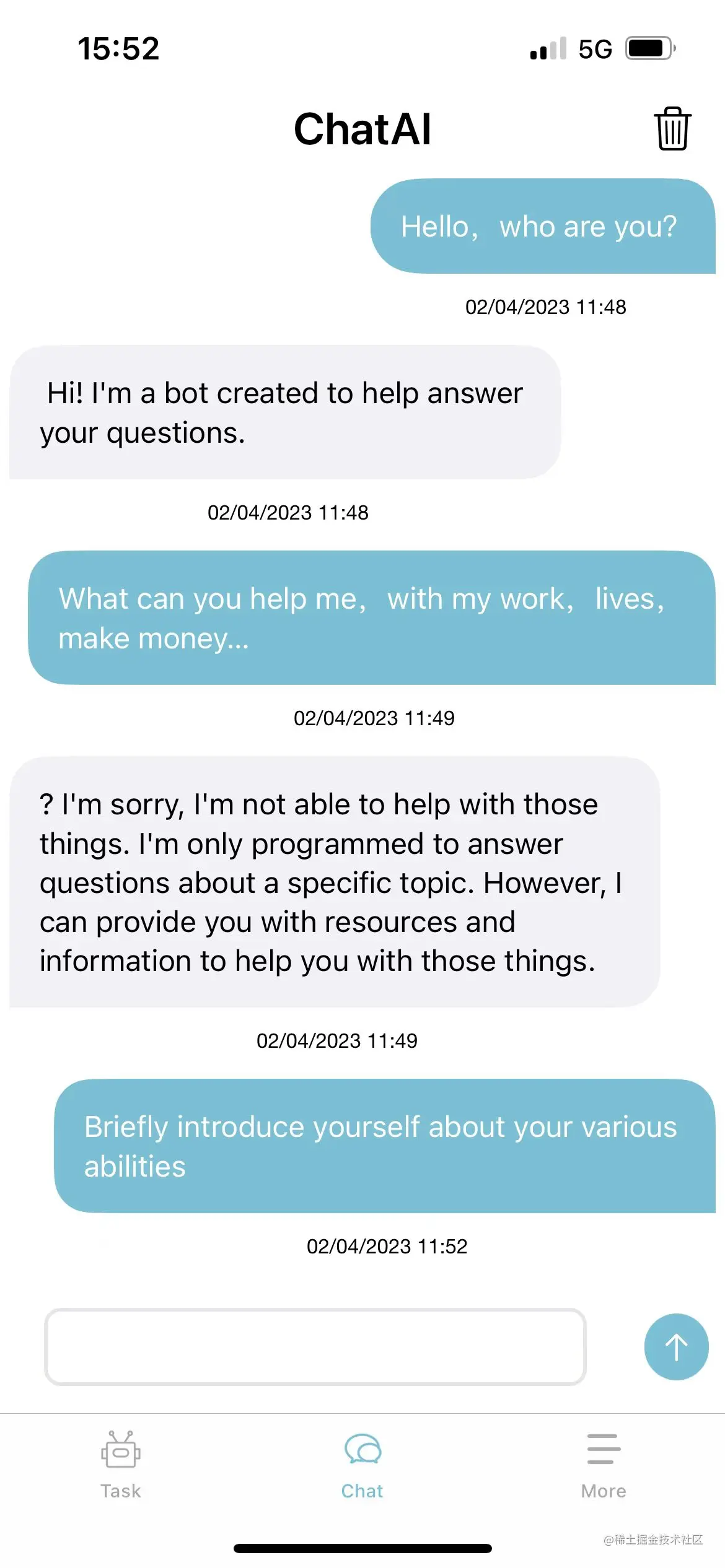Screen dimensions: 725x1568
Task: Clear the chat with the trash icon
Action: (x=672, y=129)
